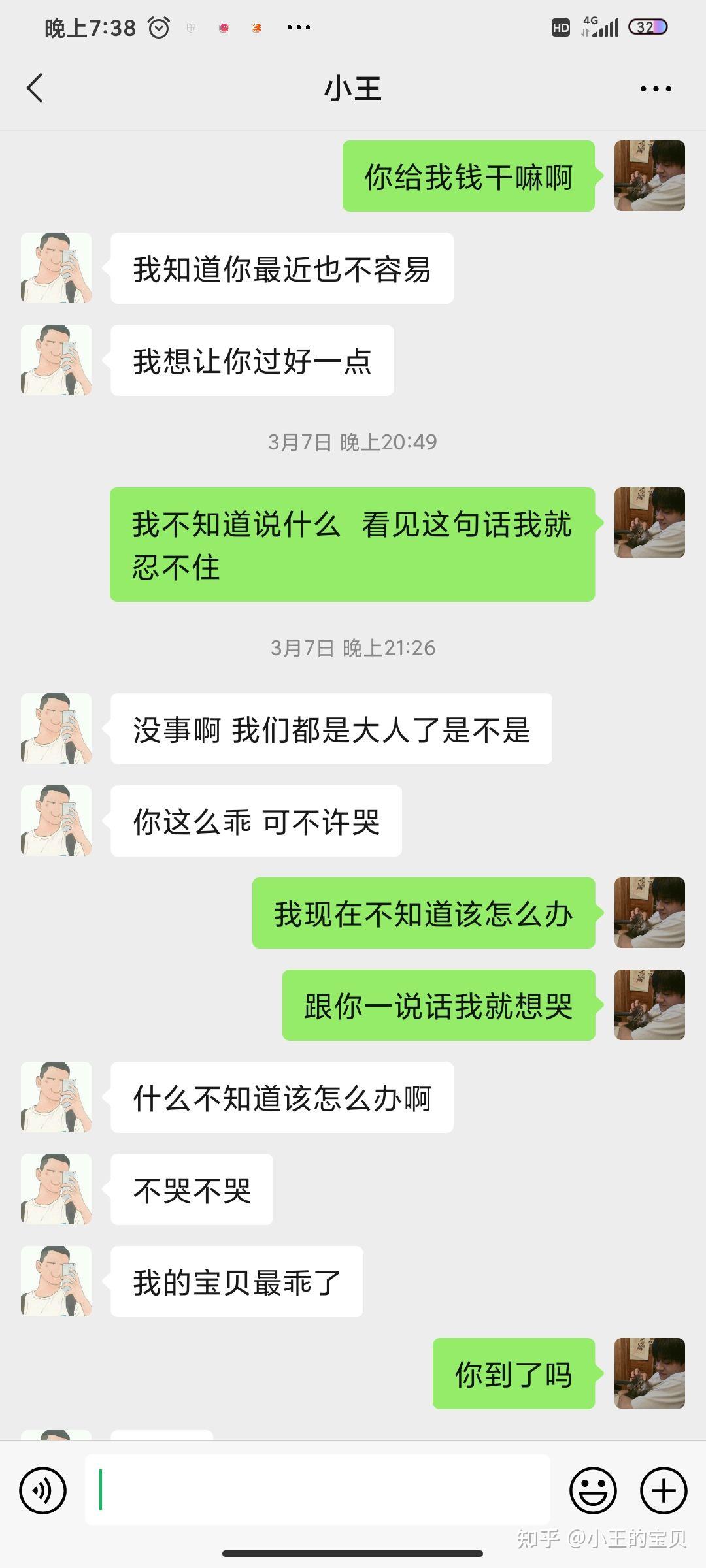Tap my avatar beside 你给我钱干嘛啊

(x=650, y=176)
